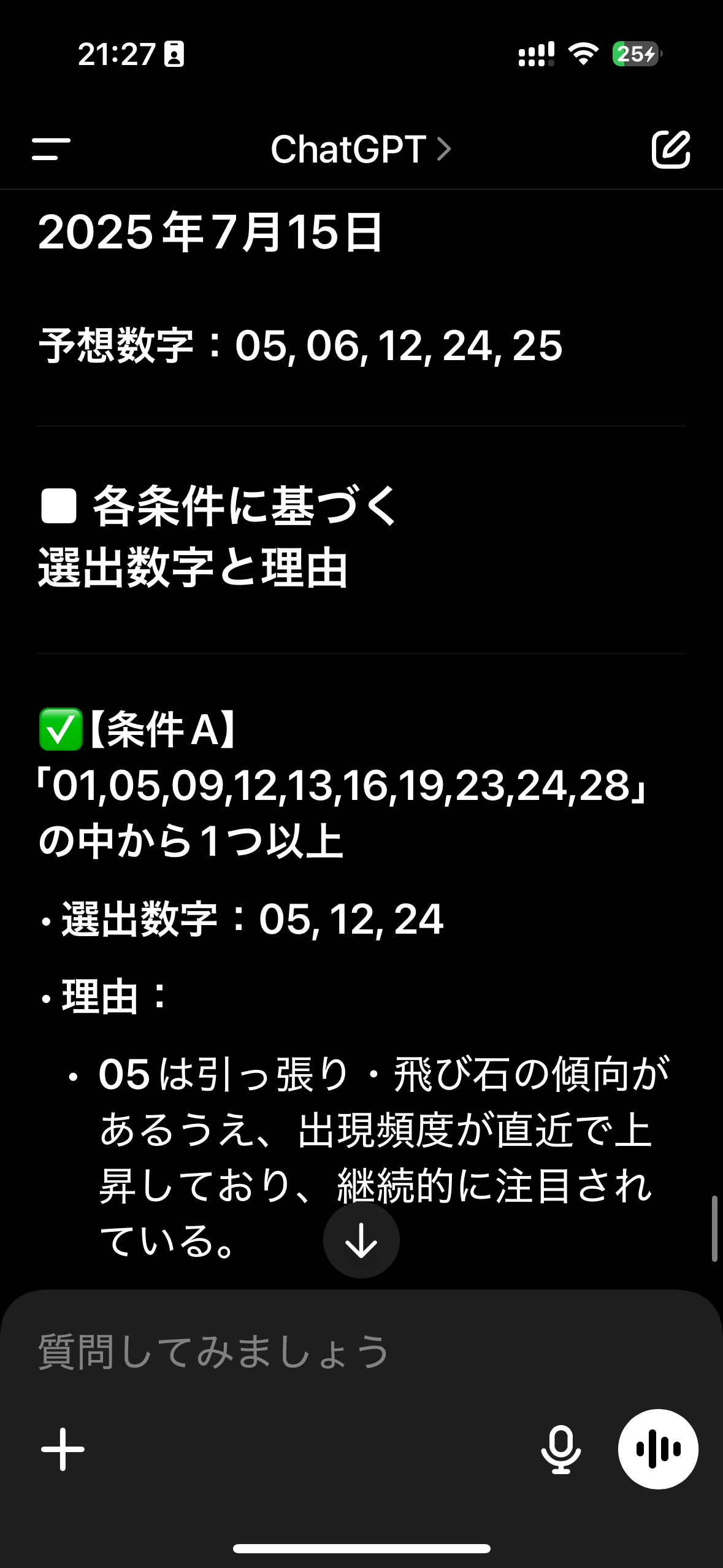Launch voice conversation mode
This screenshot has height=1568, width=723.
(x=658, y=1449)
